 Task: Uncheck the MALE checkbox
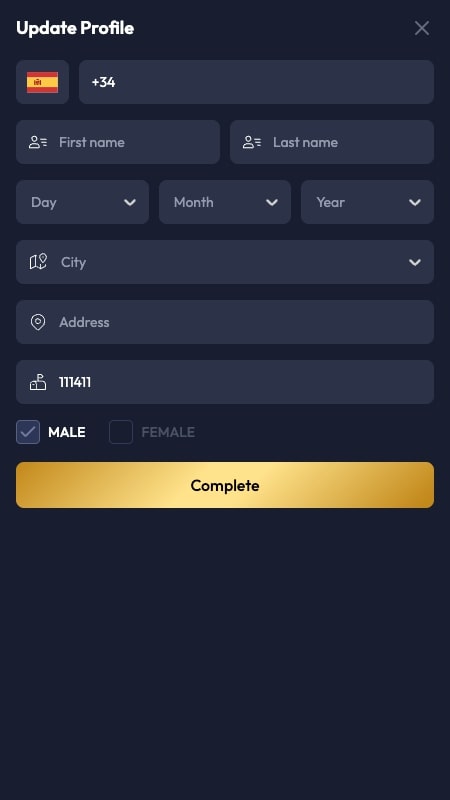coord(28,432)
